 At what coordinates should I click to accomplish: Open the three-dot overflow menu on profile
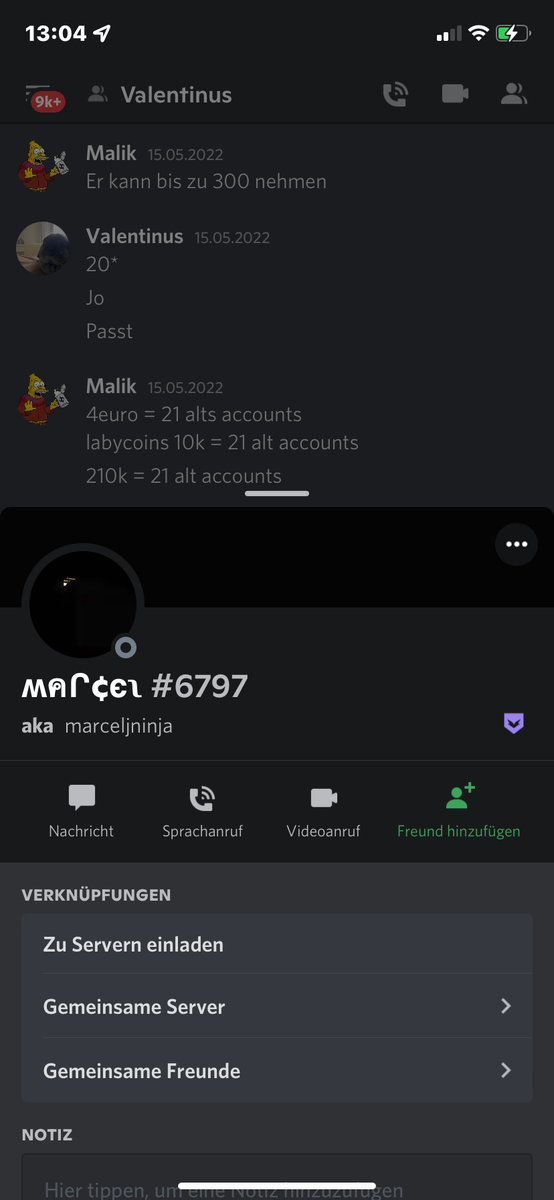click(516, 545)
